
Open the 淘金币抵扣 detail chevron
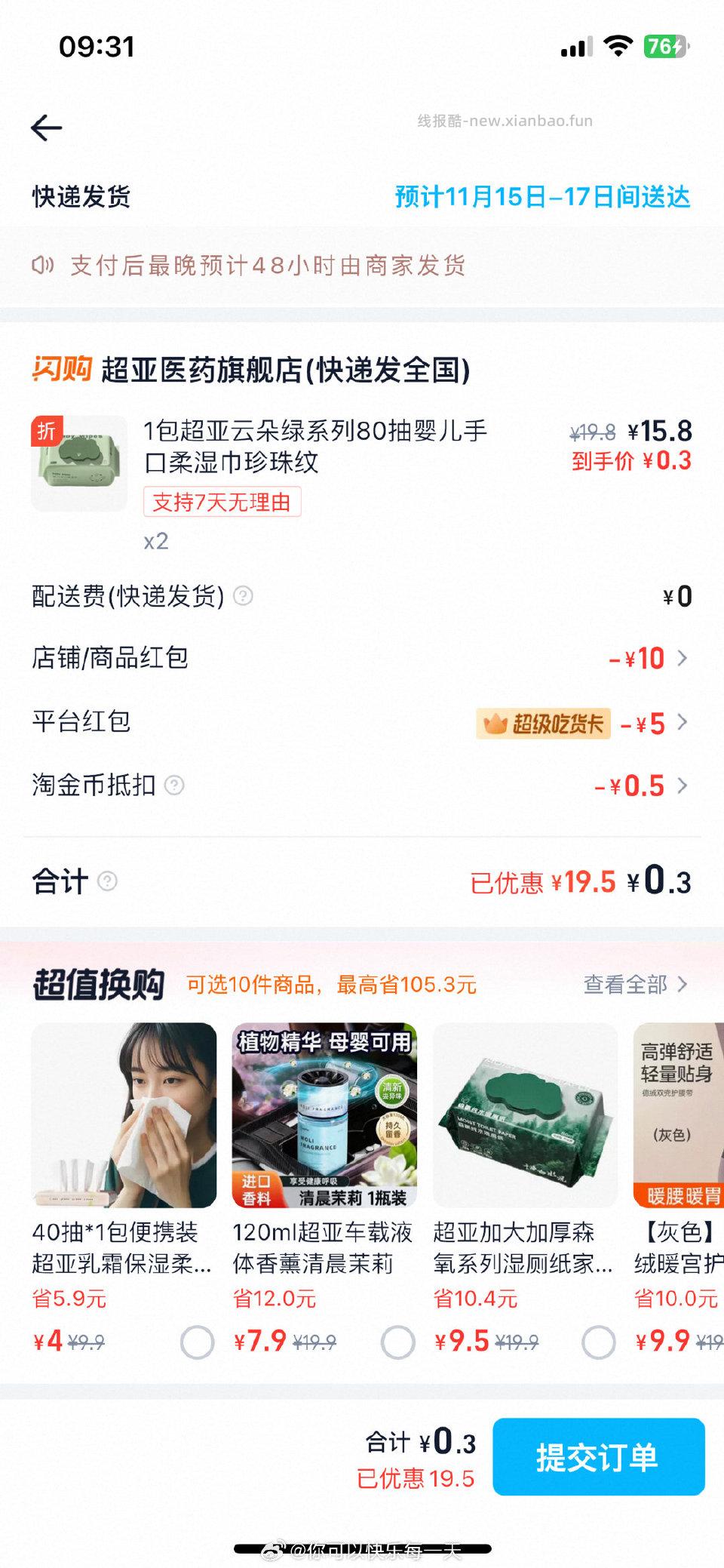[683, 786]
